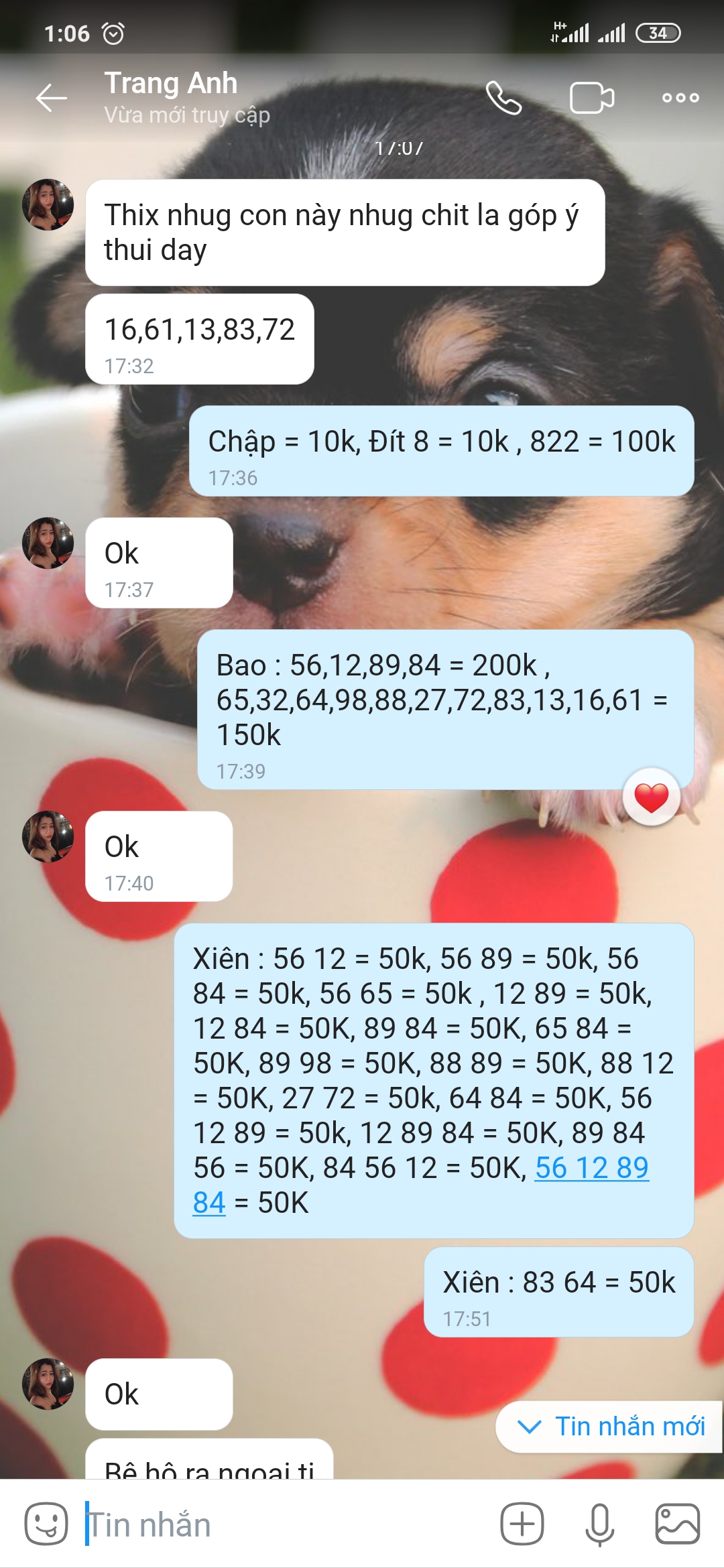
Task: Go back from the Trang Anh chat
Action: 52,98
